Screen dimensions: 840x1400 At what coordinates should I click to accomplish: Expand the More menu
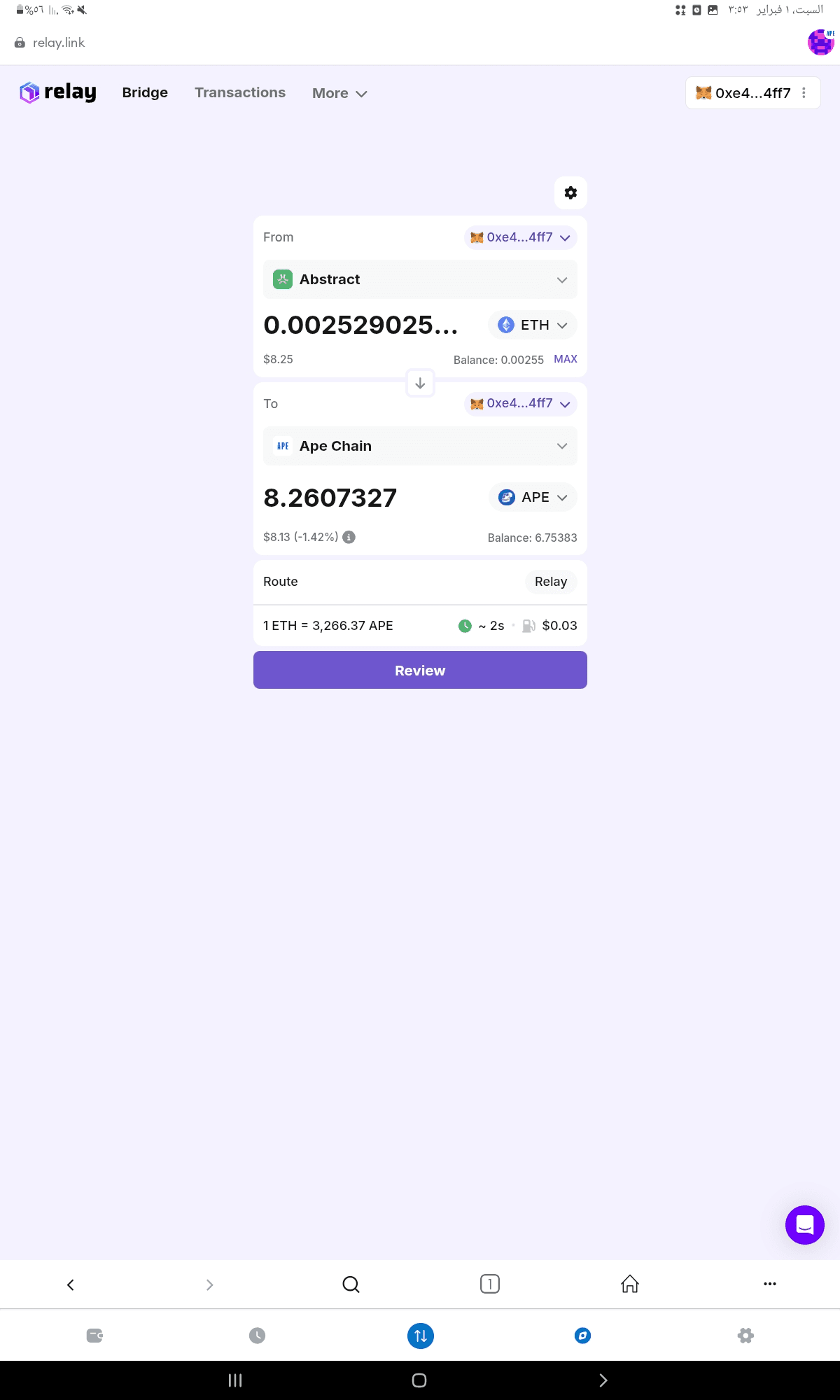(339, 93)
